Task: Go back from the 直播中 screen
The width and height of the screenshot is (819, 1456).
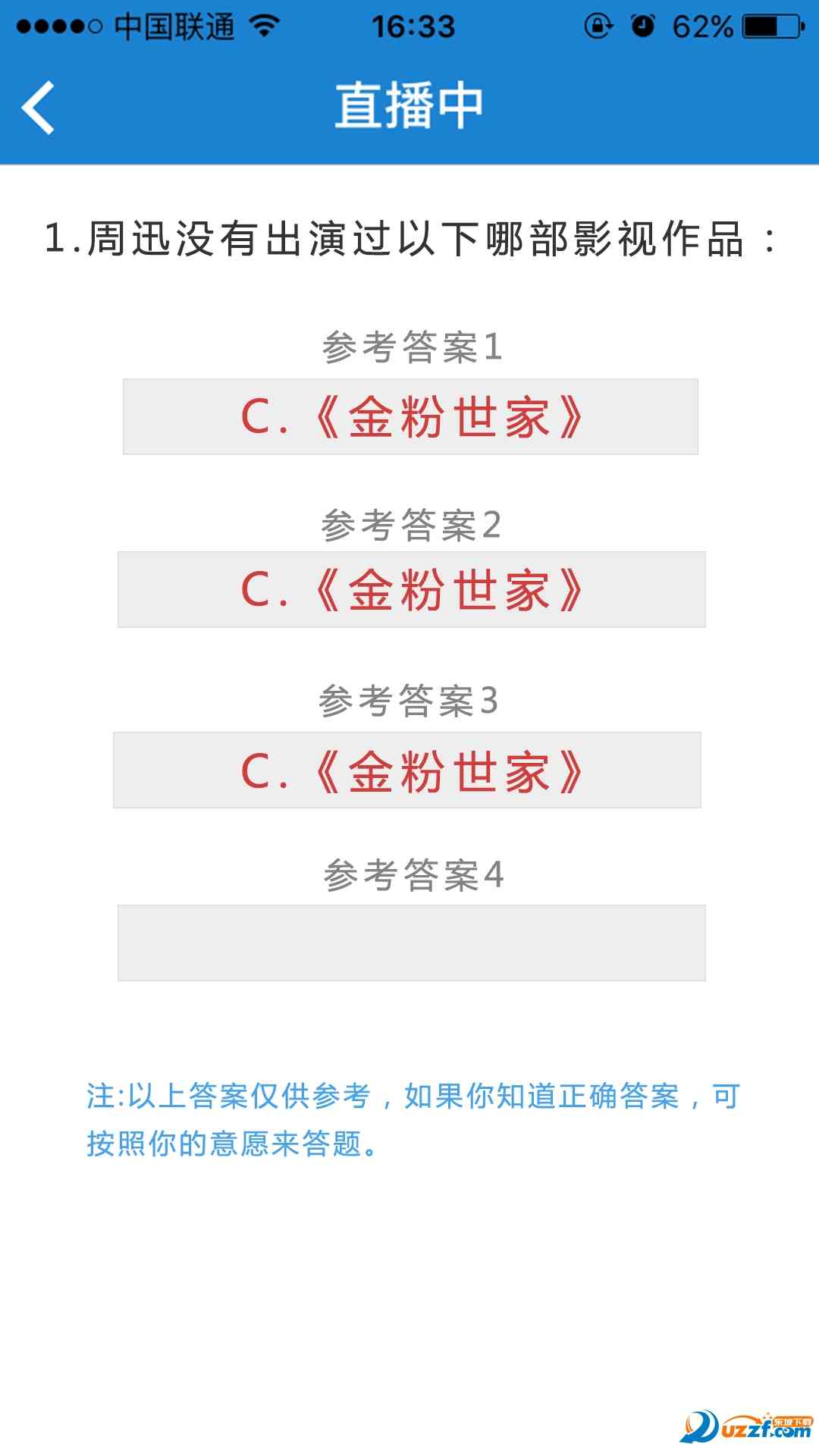Action: [38, 108]
